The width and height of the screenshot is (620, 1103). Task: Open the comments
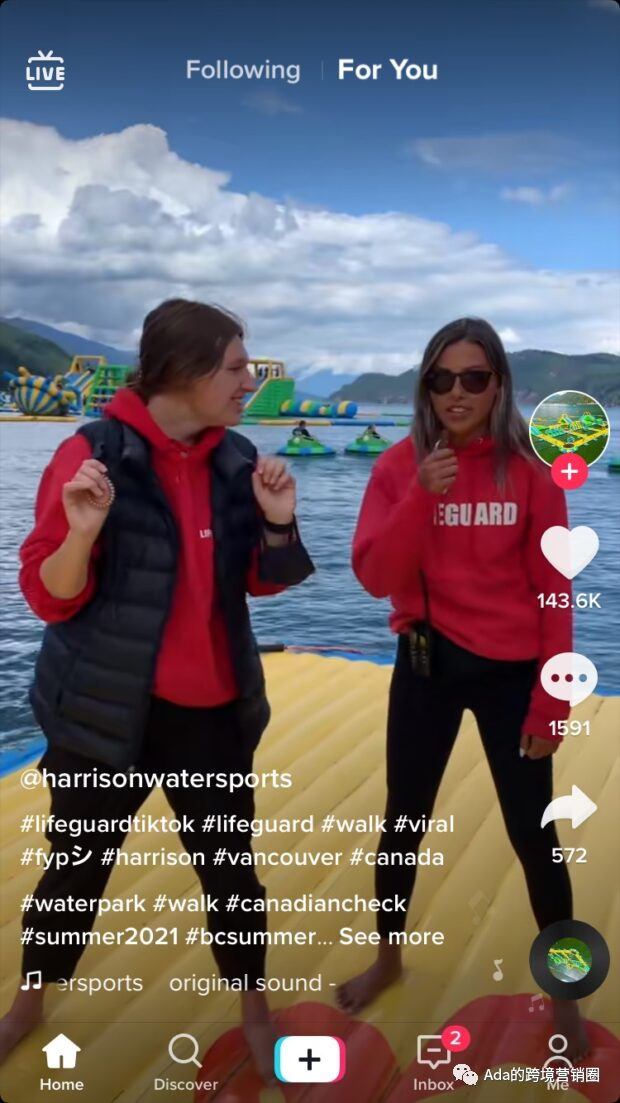pyautogui.click(x=569, y=680)
